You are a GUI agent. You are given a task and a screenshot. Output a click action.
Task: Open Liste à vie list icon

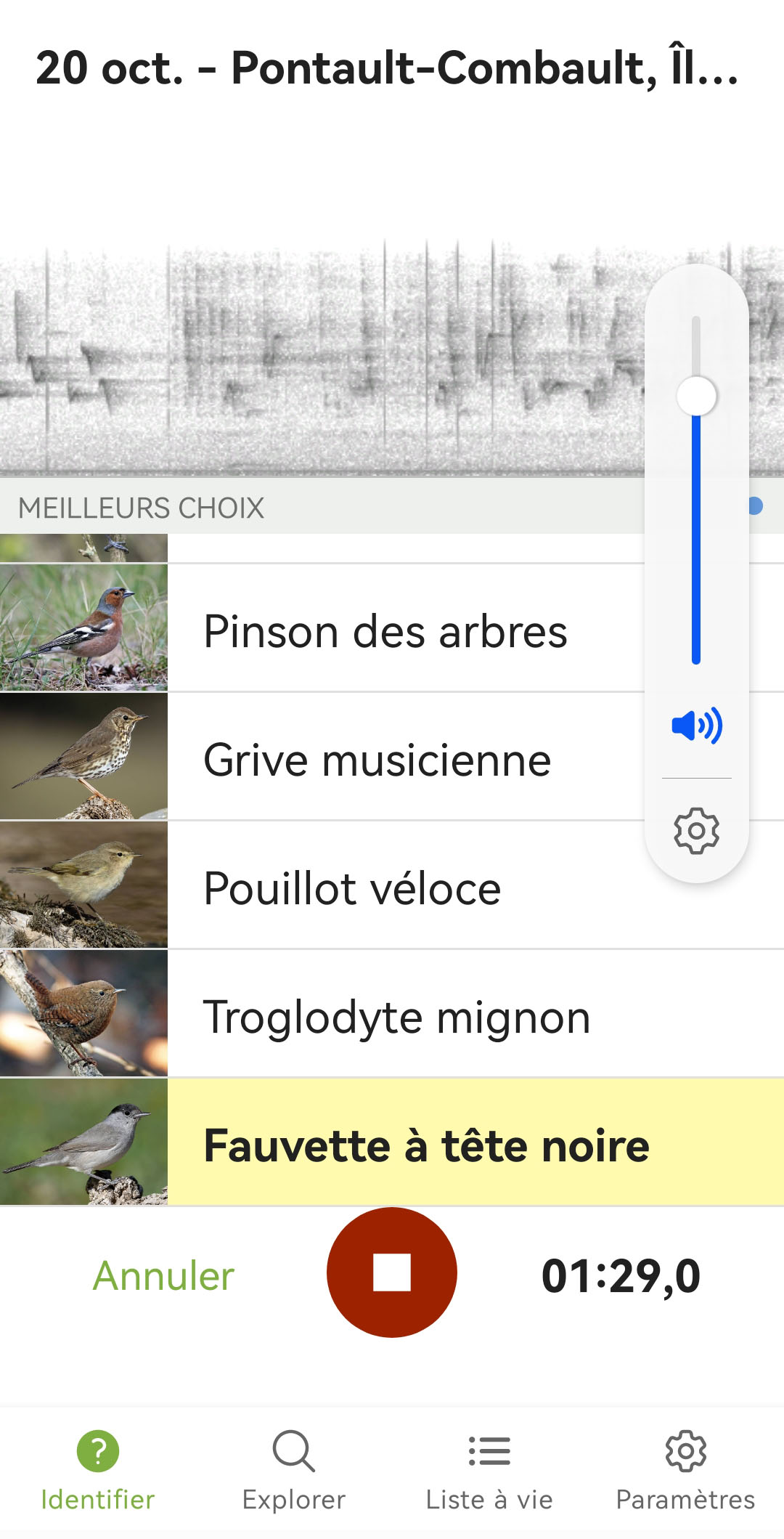click(x=488, y=1450)
